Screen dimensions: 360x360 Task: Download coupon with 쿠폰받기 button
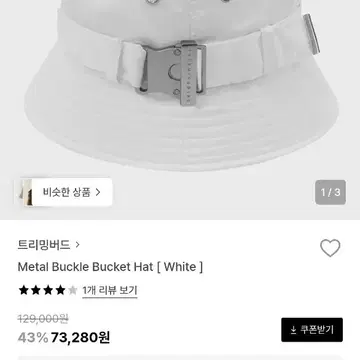pos(312,330)
